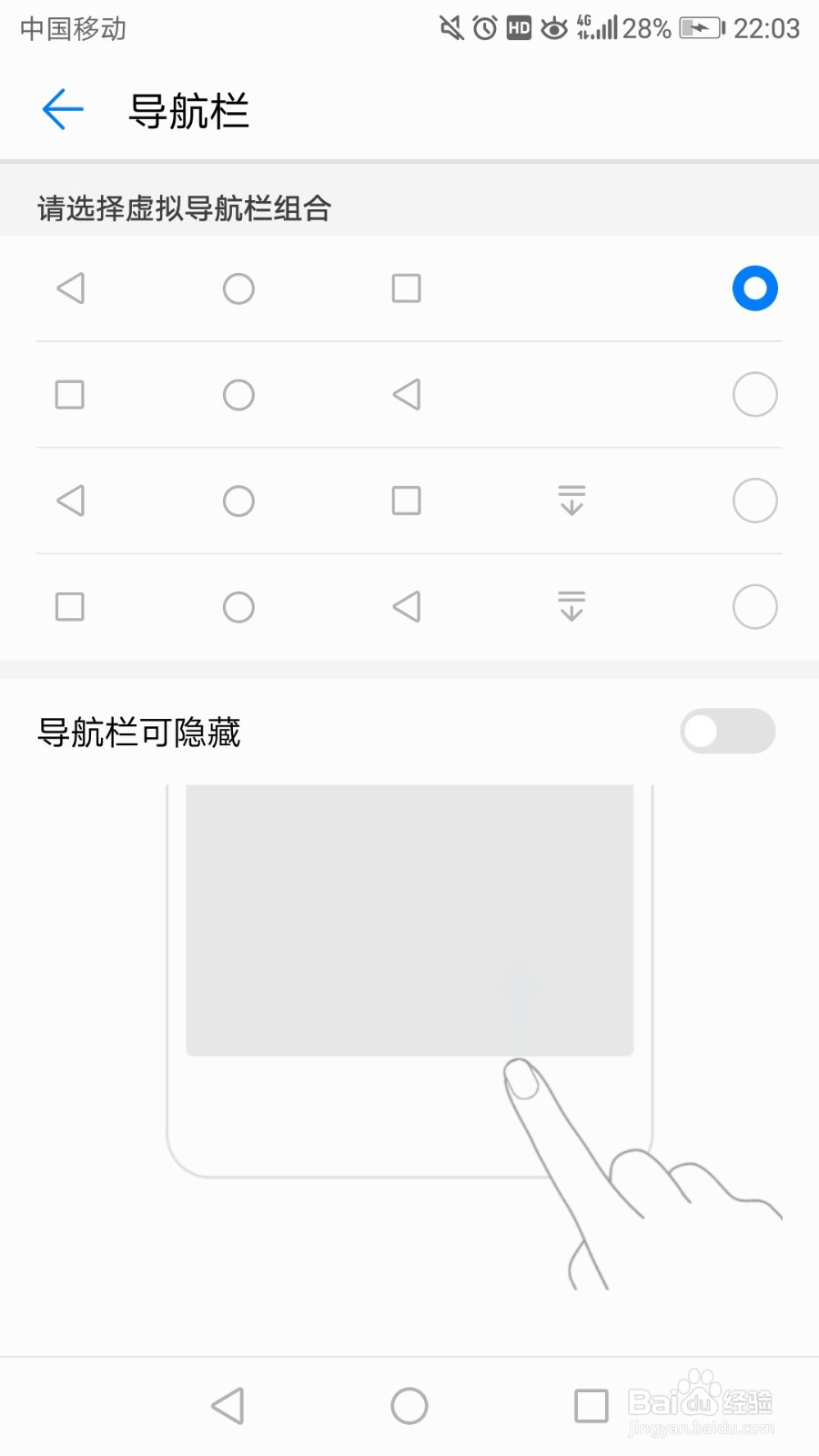Tap the 28% battery indicator

pos(645,27)
